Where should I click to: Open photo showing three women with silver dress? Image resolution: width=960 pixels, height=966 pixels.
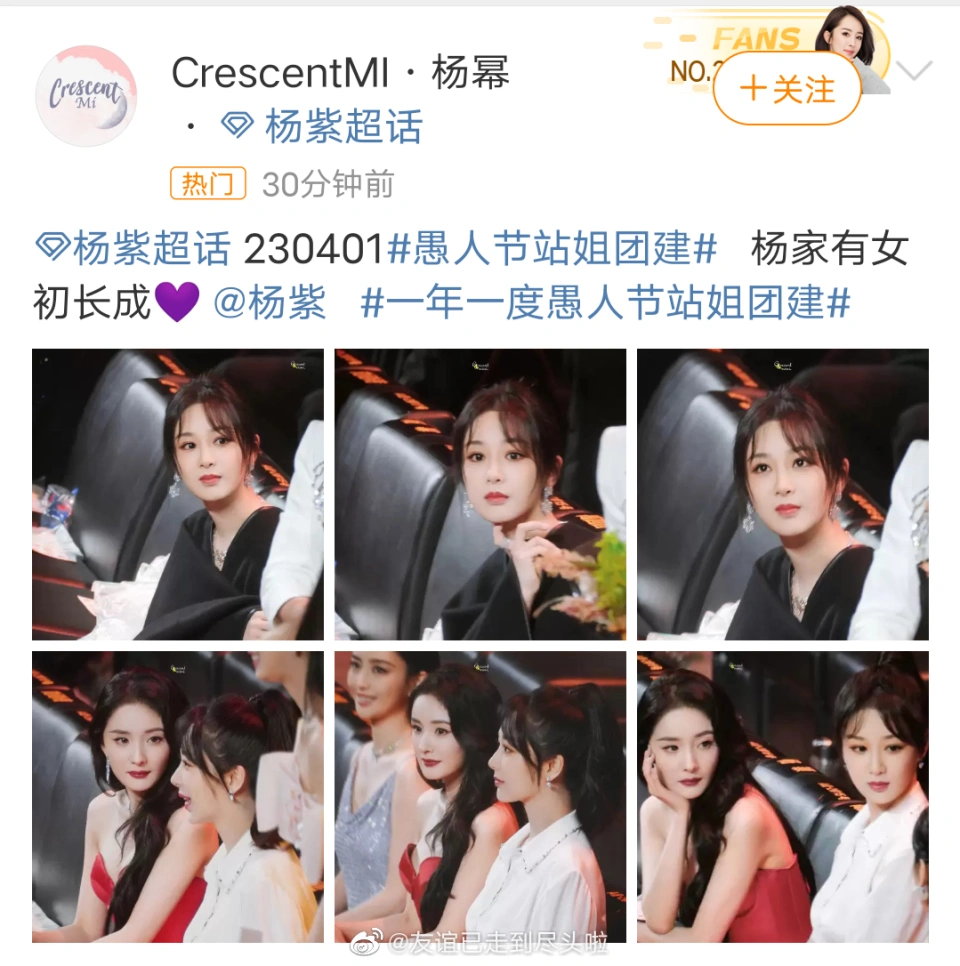pyautogui.click(x=480, y=797)
